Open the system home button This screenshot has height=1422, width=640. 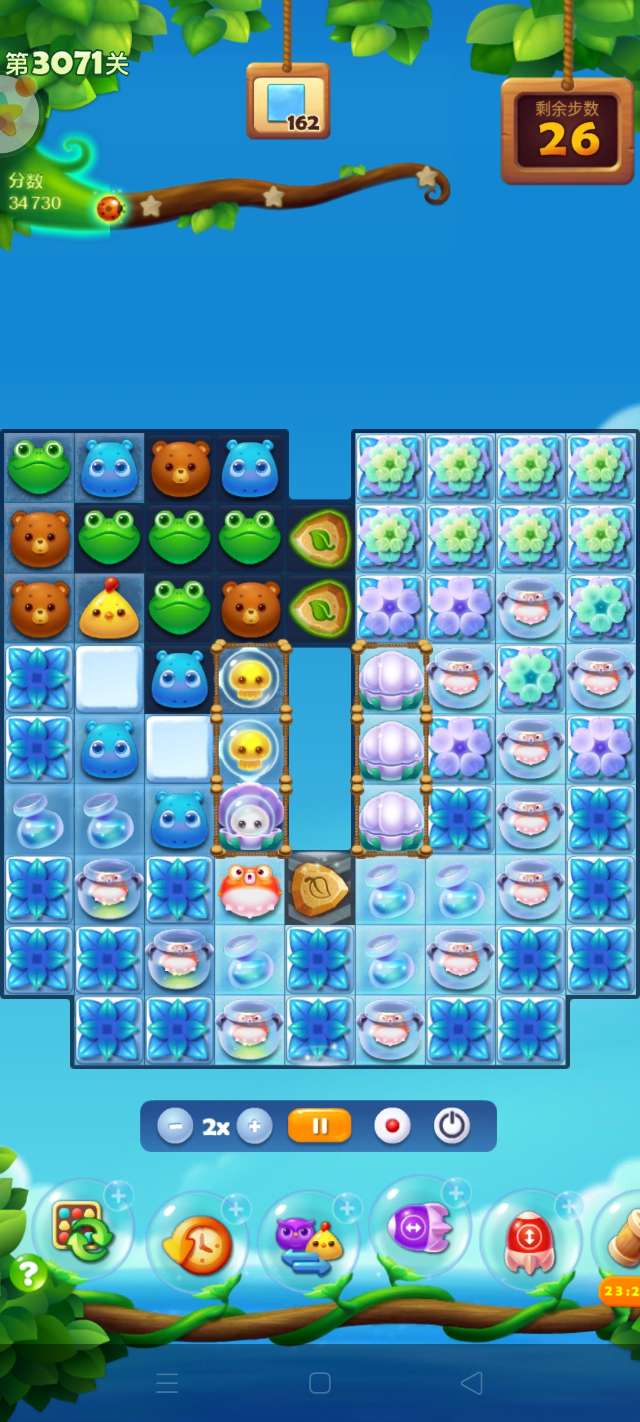(320, 1383)
